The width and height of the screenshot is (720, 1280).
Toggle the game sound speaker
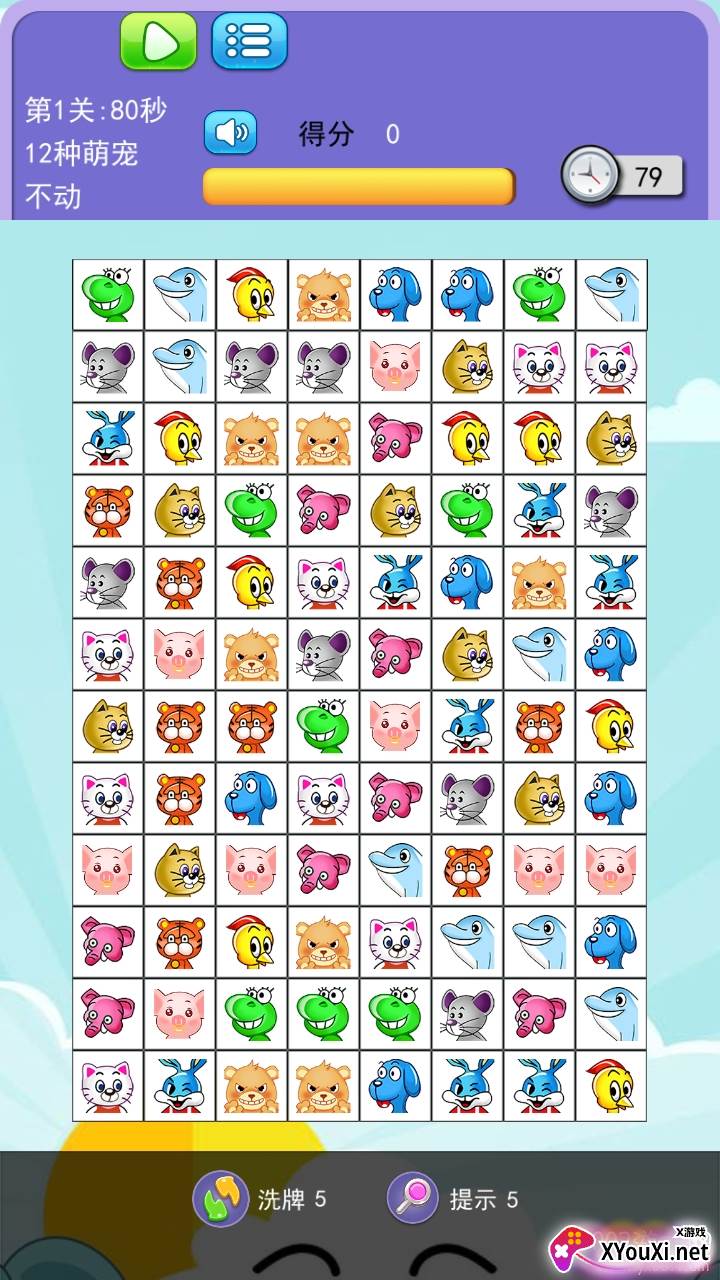230,132
